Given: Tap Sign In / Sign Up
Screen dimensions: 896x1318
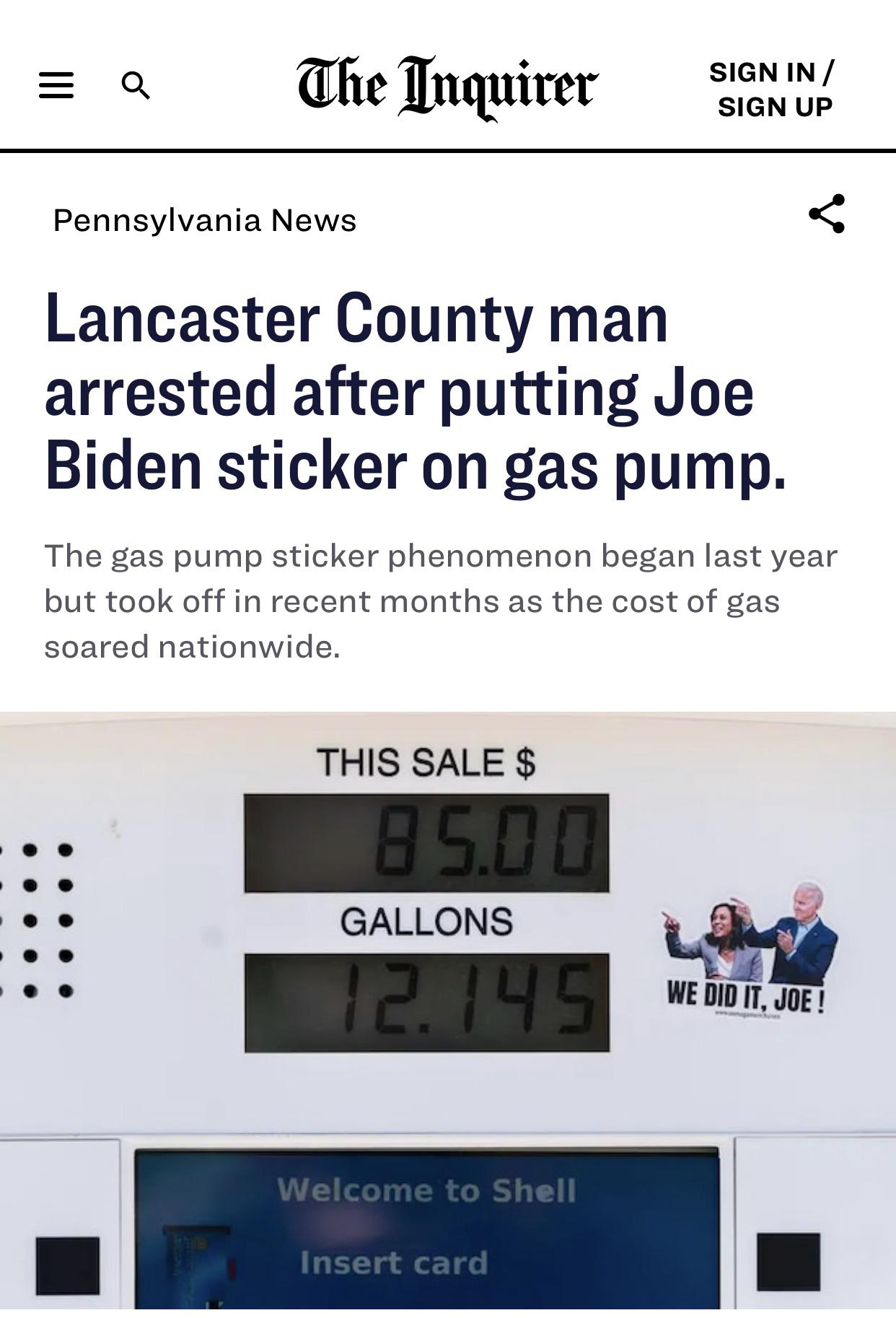Looking at the screenshot, I should click(x=773, y=89).
